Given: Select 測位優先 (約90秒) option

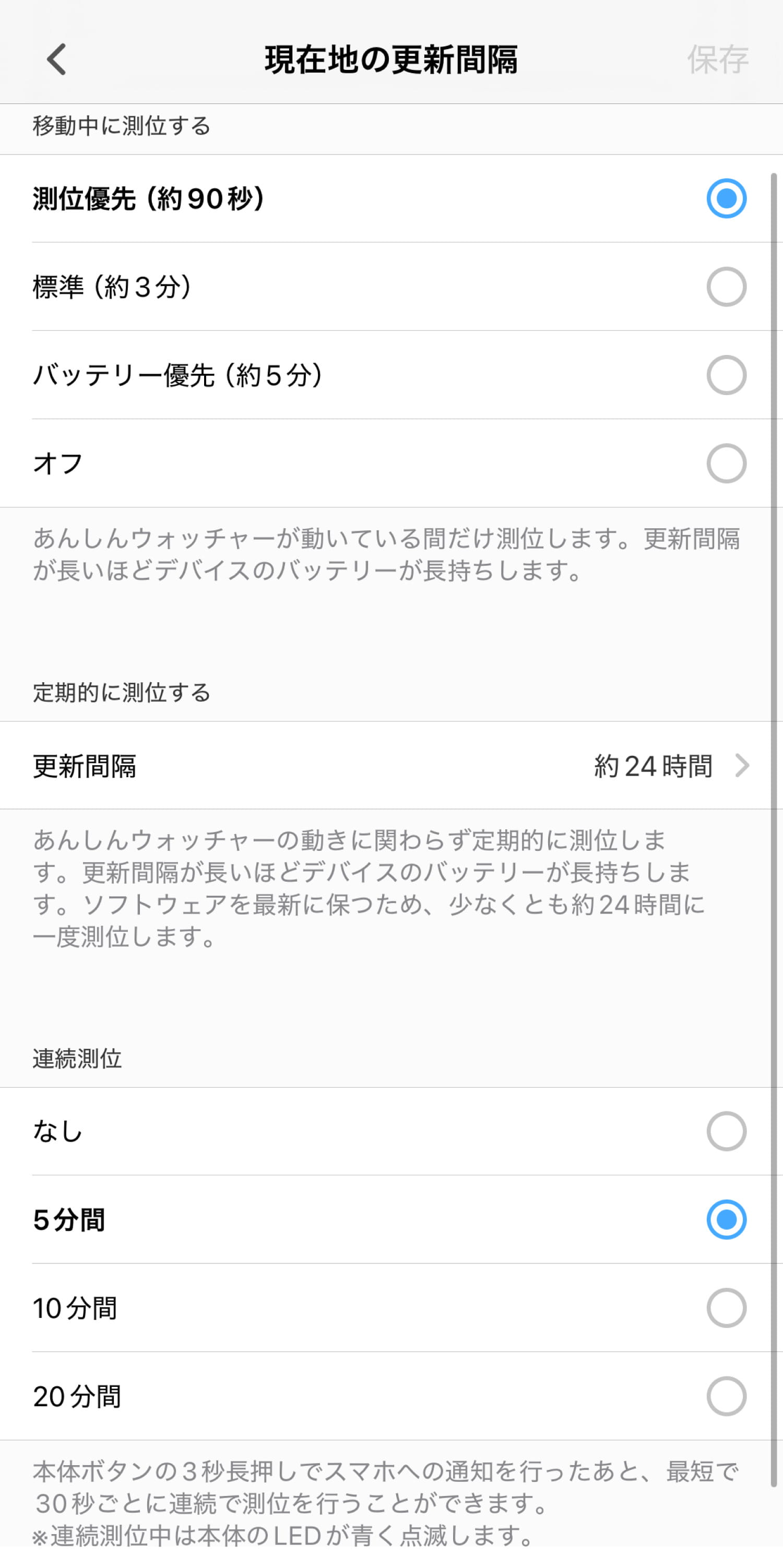Looking at the screenshot, I should tap(726, 198).
